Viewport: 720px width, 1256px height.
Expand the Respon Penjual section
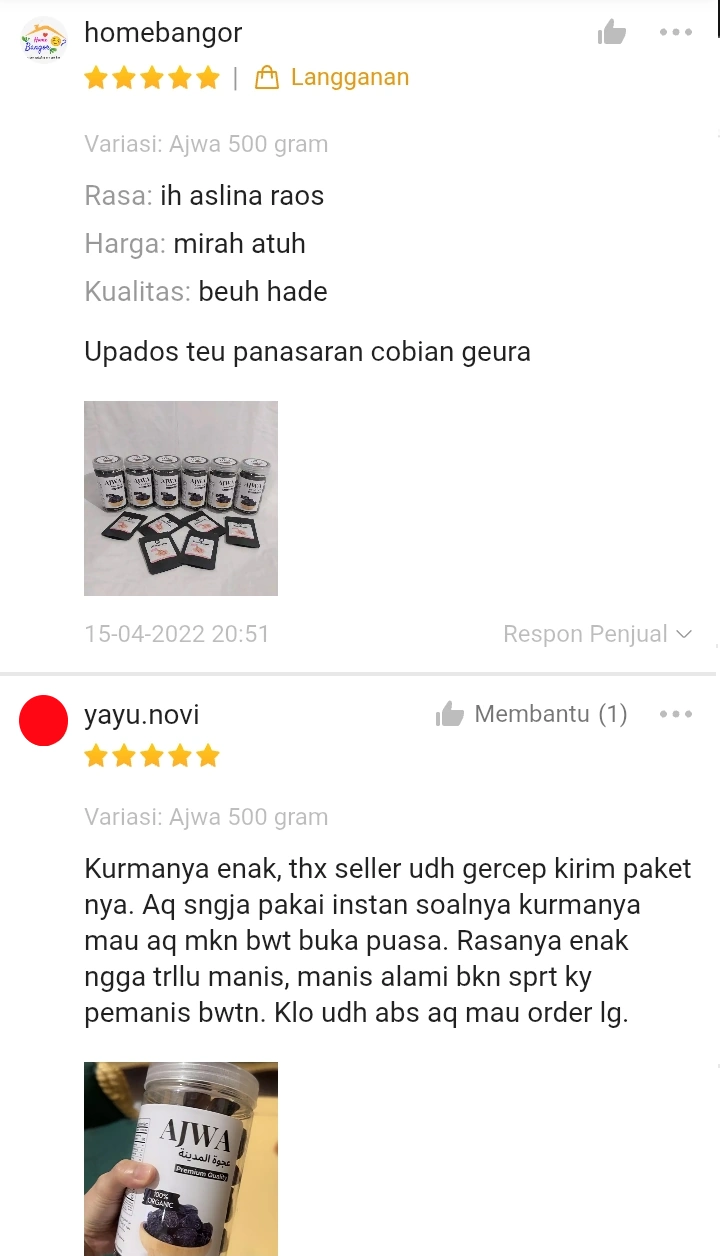(x=585, y=633)
